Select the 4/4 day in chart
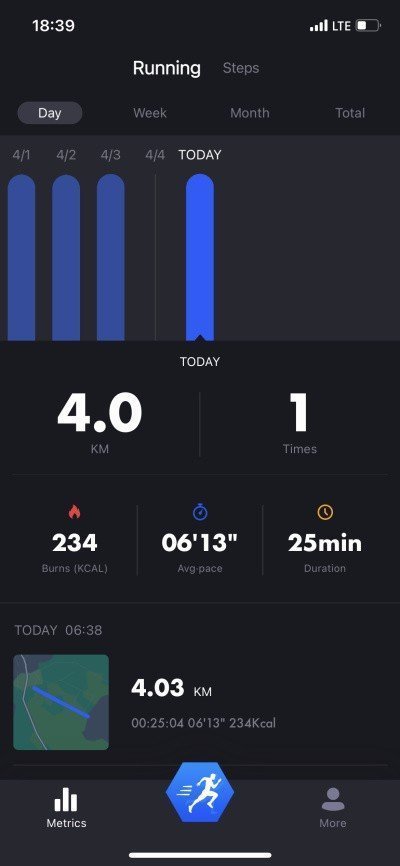 pyautogui.click(x=155, y=155)
